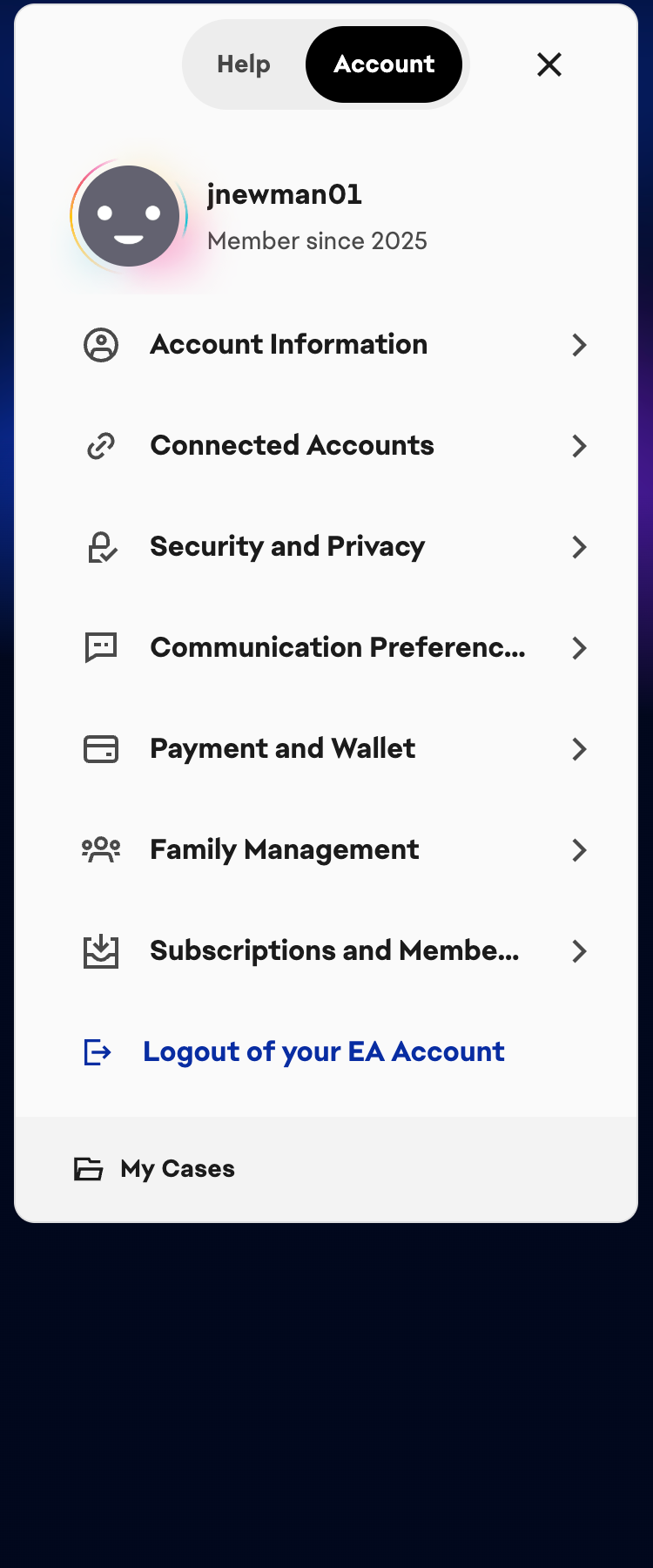The image size is (653, 1568).
Task: Select the Subscriptions inbox icon
Action: 101,951
